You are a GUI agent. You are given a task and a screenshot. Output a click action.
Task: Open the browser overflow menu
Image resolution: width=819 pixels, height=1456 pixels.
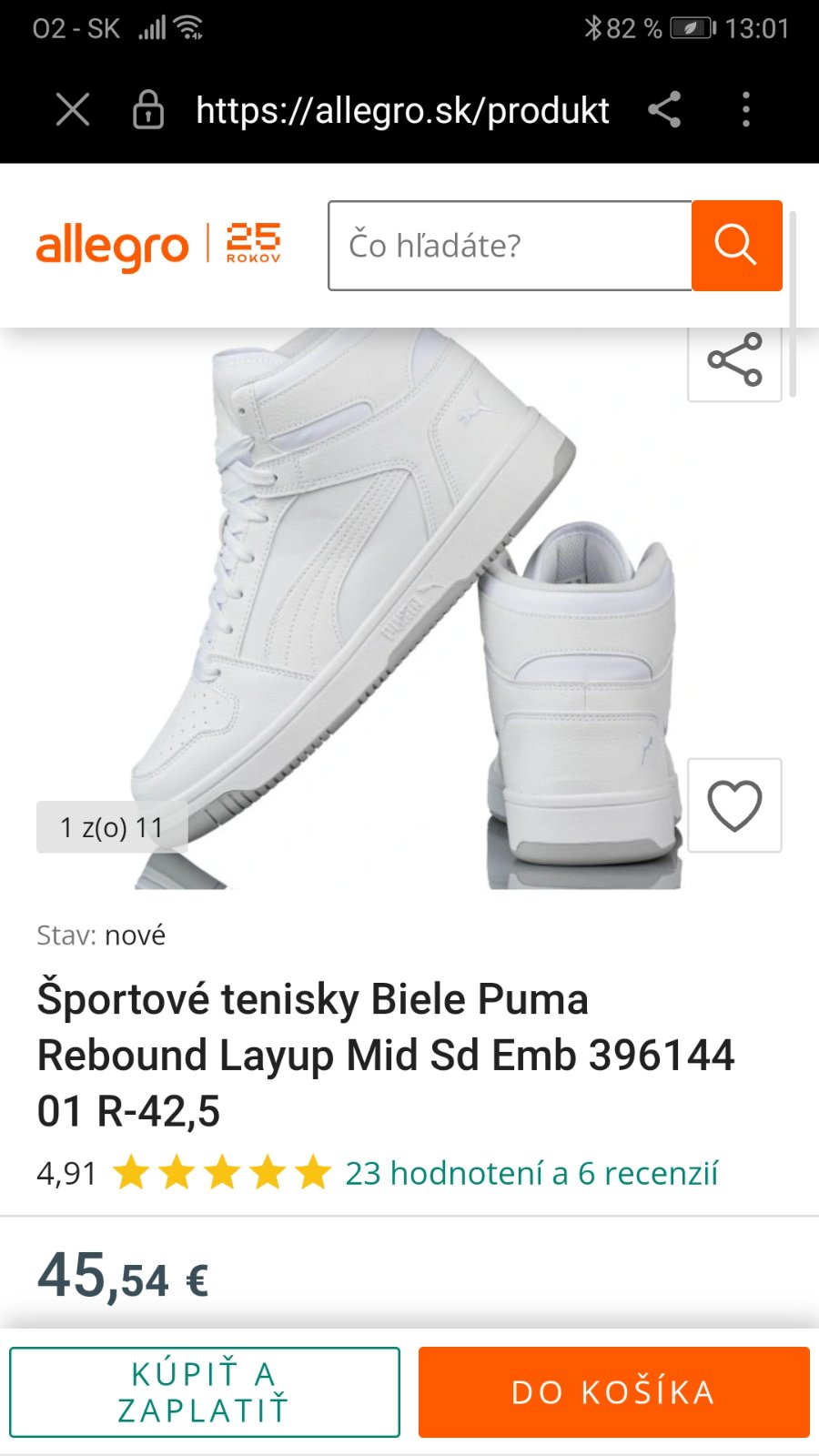click(746, 110)
